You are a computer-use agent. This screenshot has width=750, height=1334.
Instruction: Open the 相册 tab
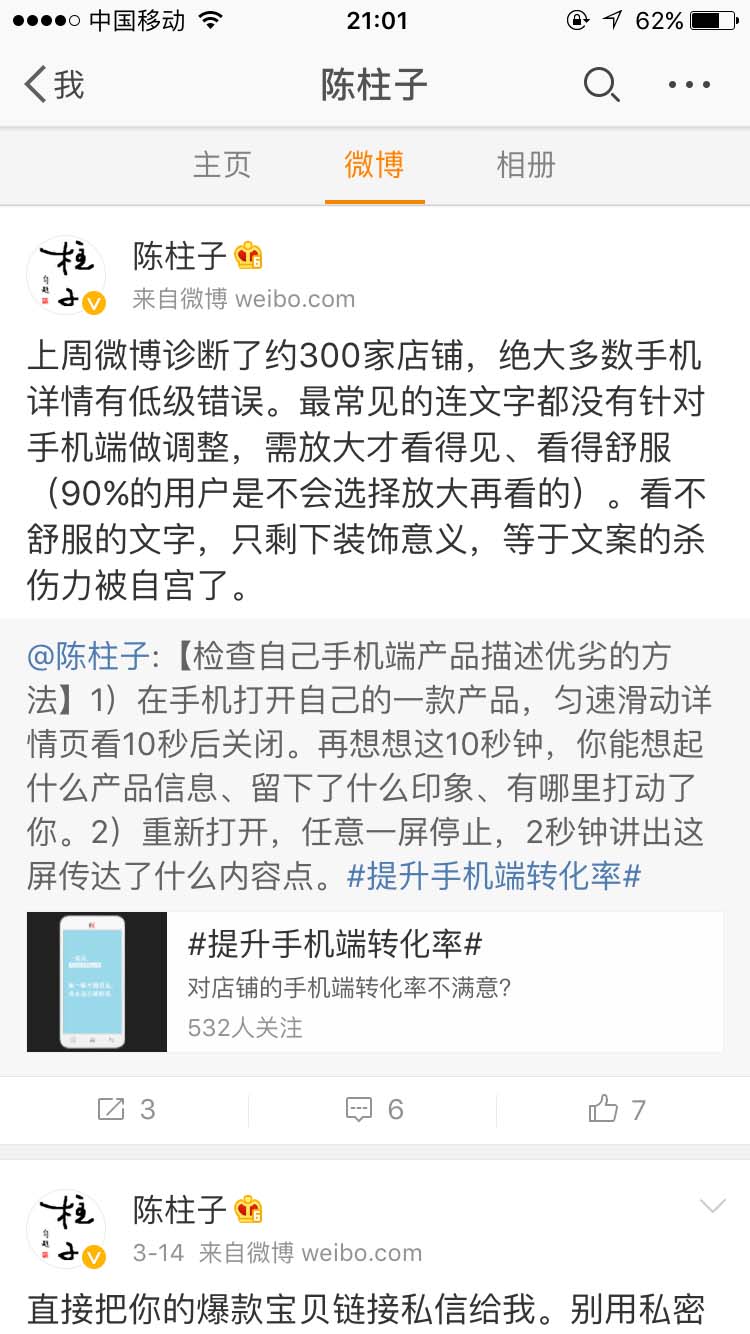(x=525, y=165)
